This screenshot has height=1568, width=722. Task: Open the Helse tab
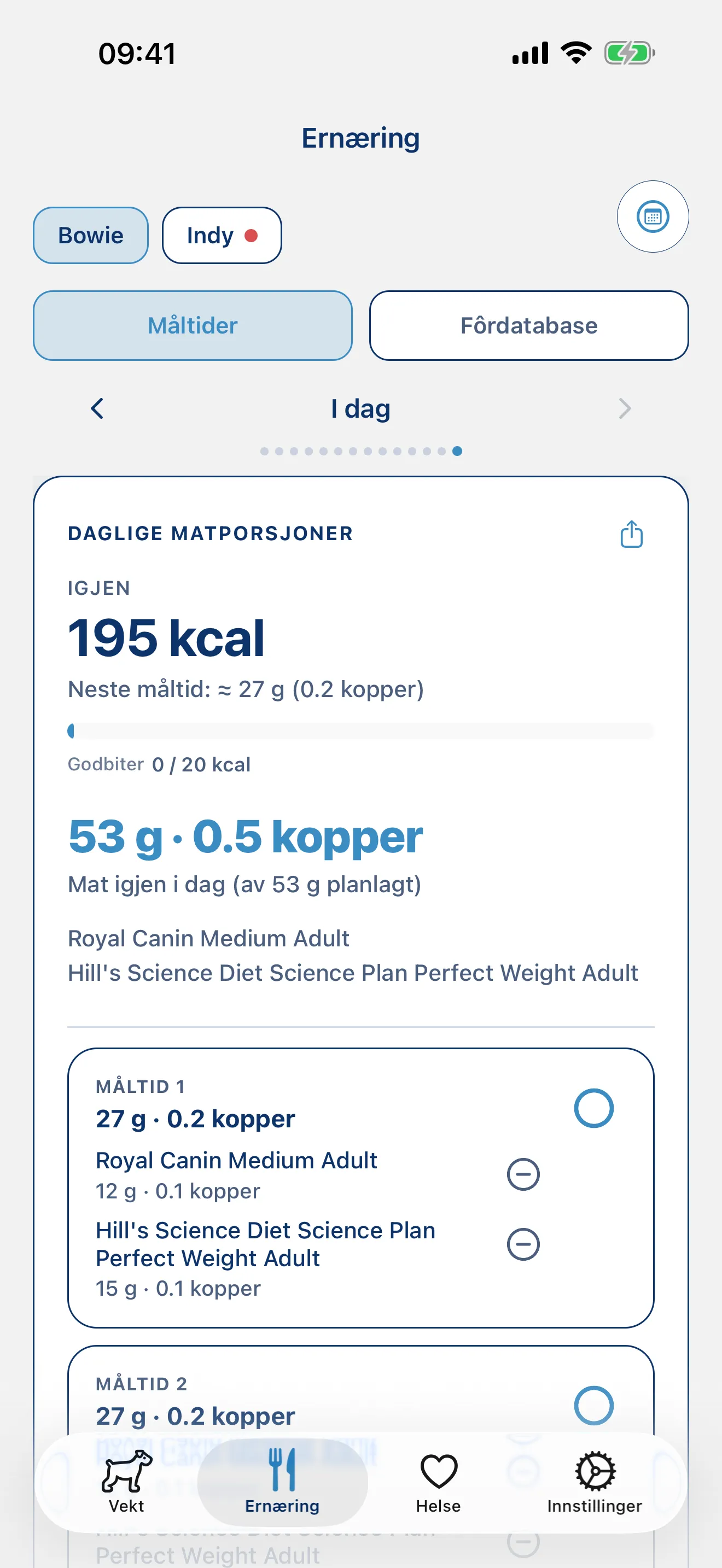438,1482
